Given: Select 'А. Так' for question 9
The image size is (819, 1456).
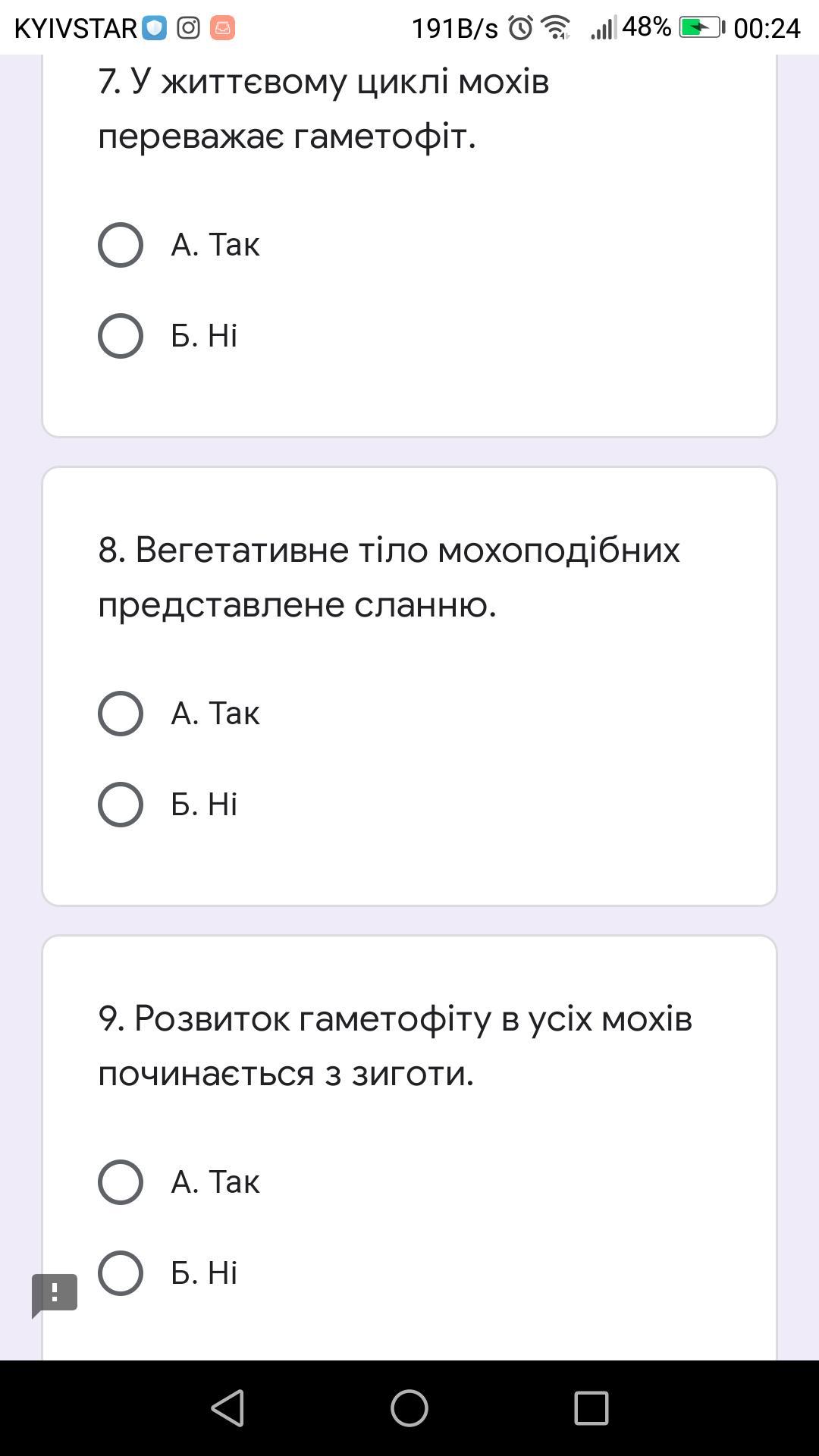Looking at the screenshot, I should [121, 1182].
